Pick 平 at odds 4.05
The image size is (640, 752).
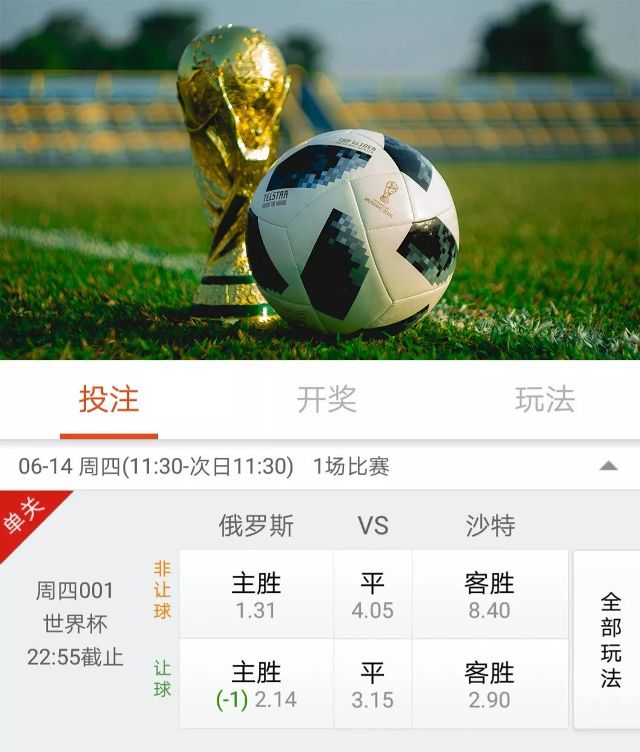click(372, 595)
